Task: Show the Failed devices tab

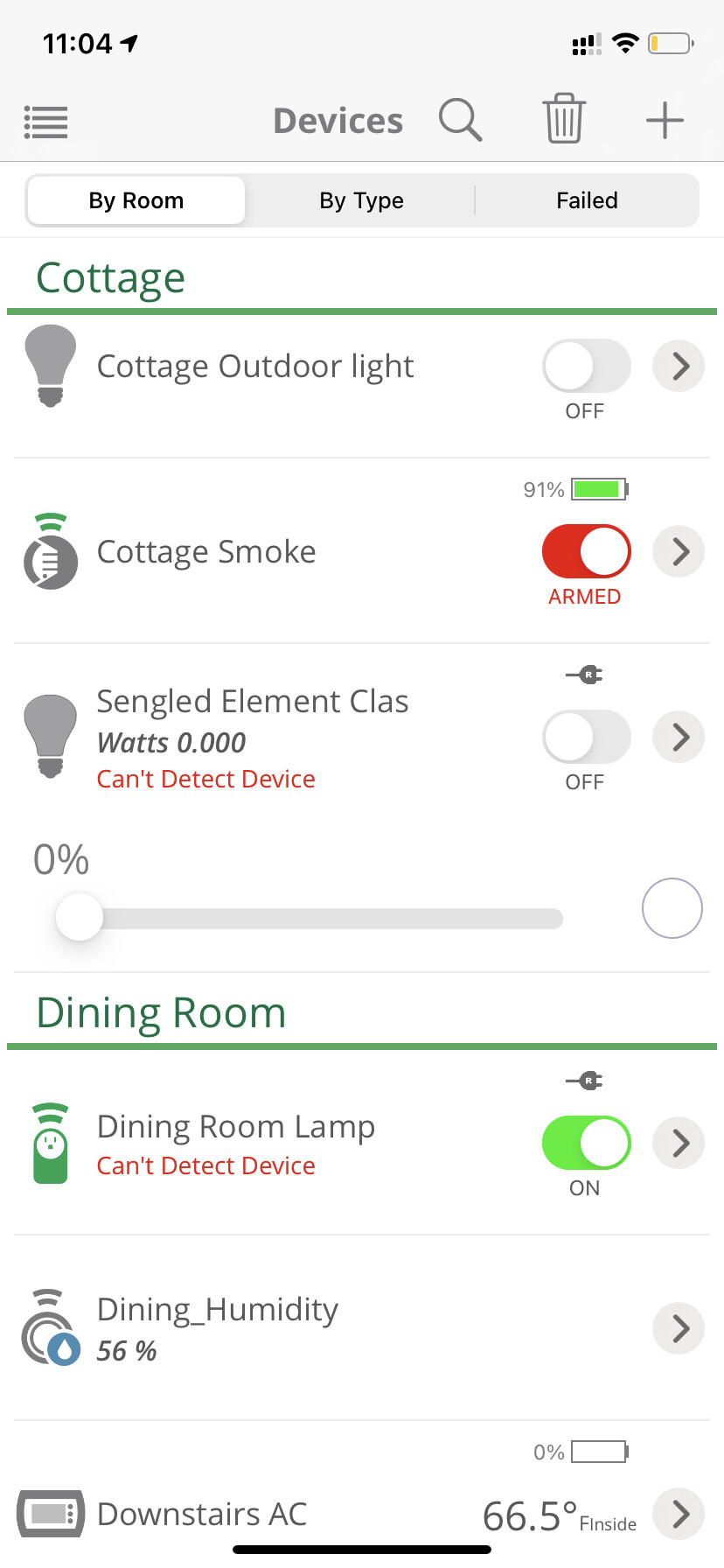Action: (587, 200)
